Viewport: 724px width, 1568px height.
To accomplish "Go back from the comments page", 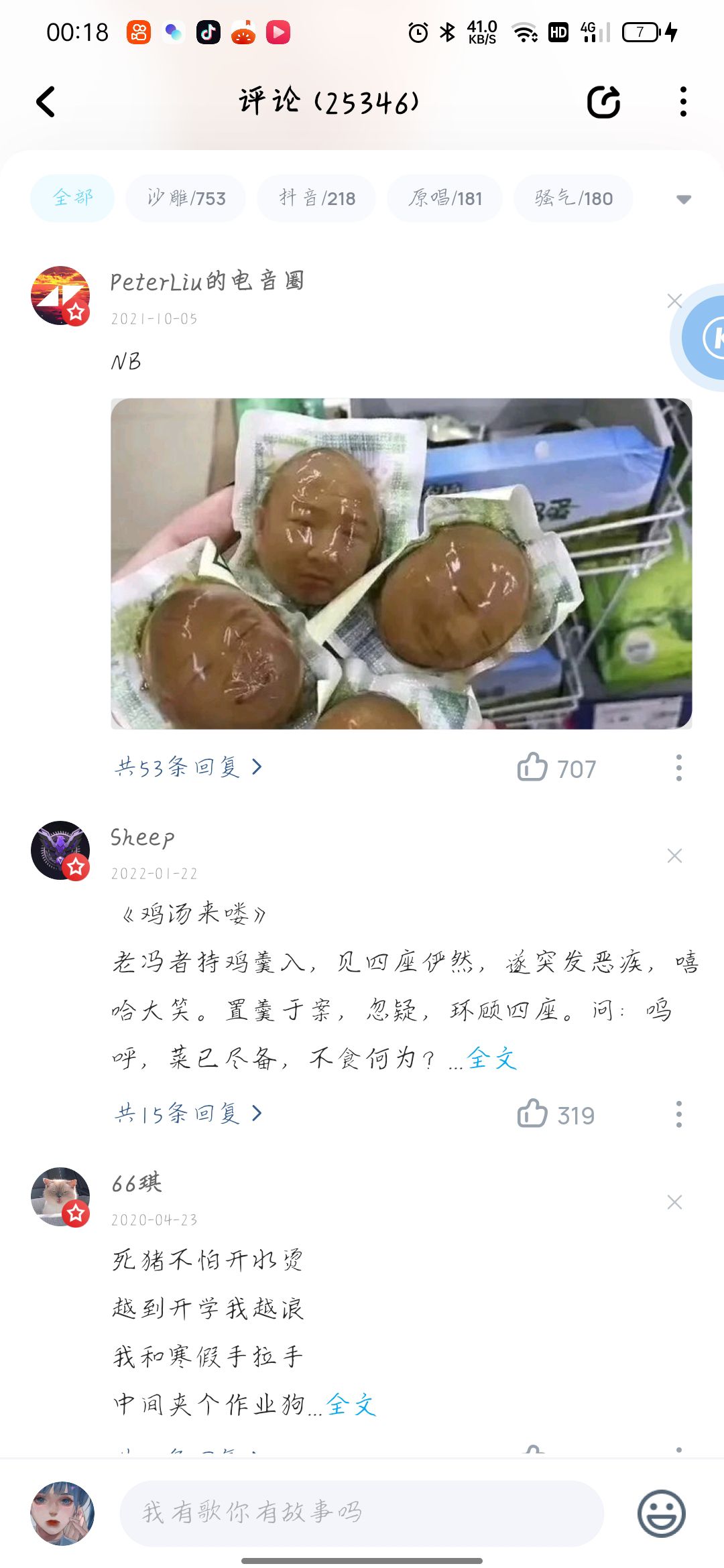I will point(46,103).
